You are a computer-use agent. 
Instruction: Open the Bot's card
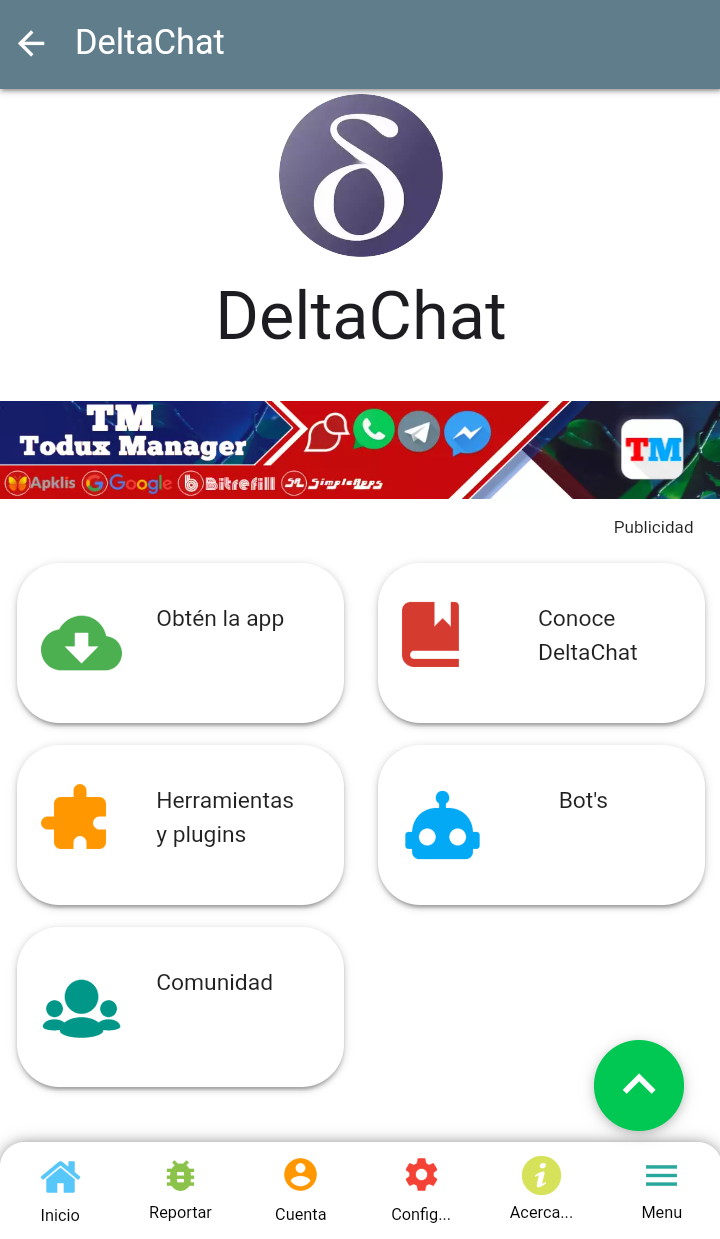pos(541,824)
